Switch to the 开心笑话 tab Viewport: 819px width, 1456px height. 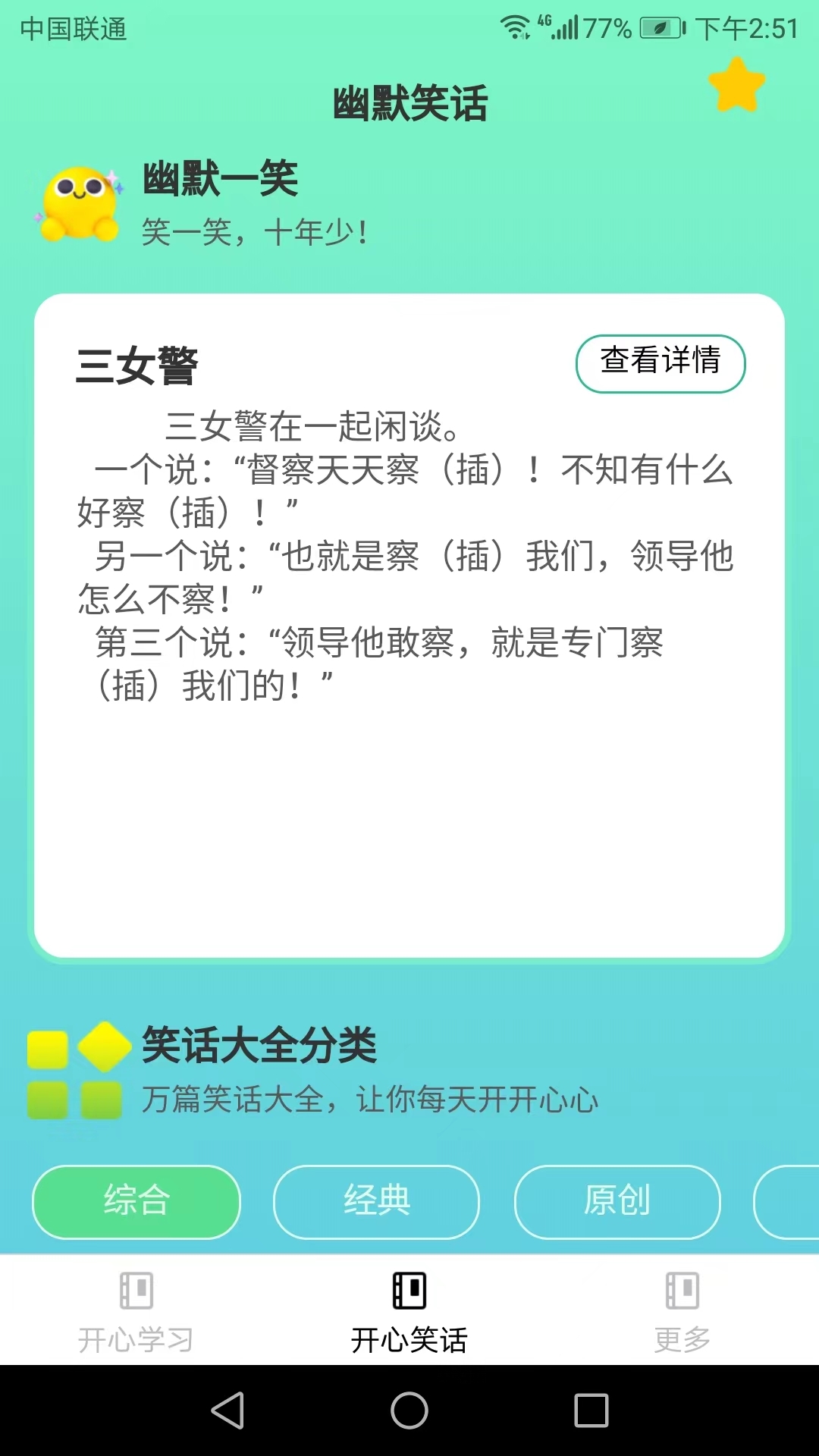pyautogui.click(x=409, y=1312)
